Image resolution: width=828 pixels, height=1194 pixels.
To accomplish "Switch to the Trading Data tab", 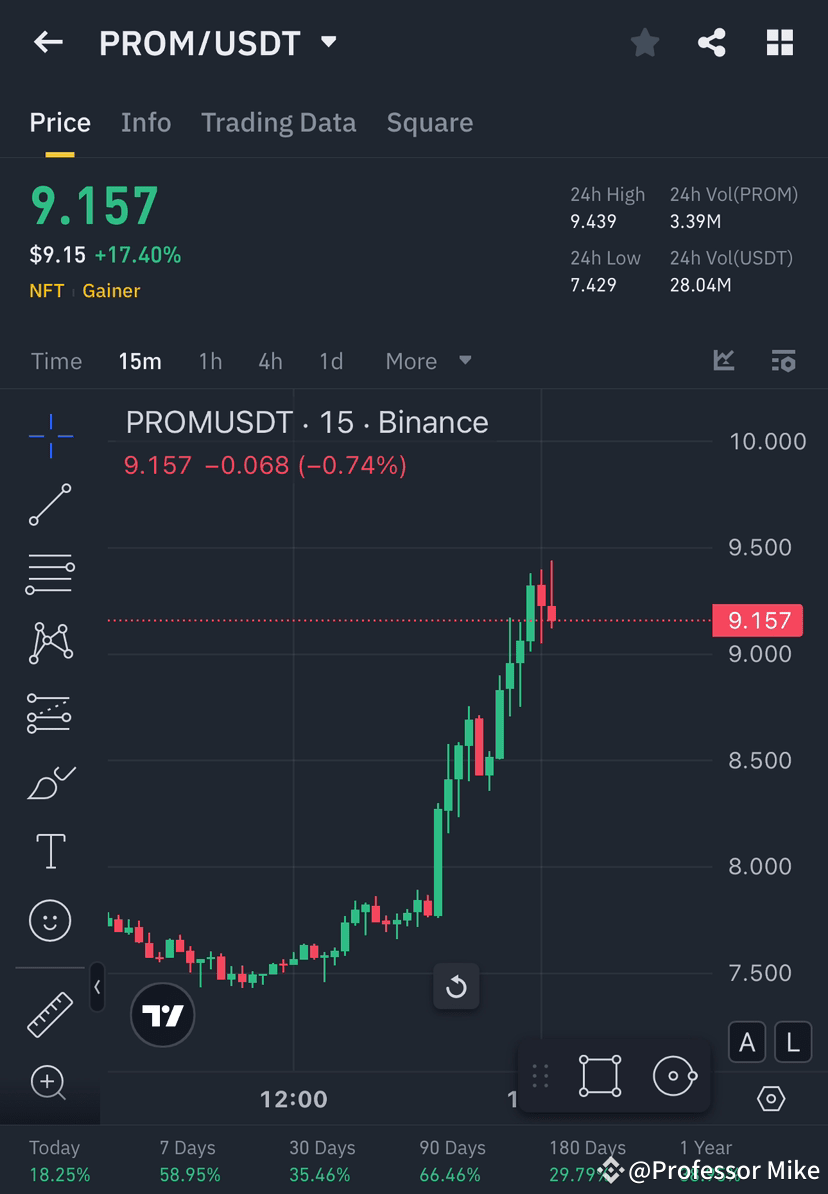I will pos(279,122).
